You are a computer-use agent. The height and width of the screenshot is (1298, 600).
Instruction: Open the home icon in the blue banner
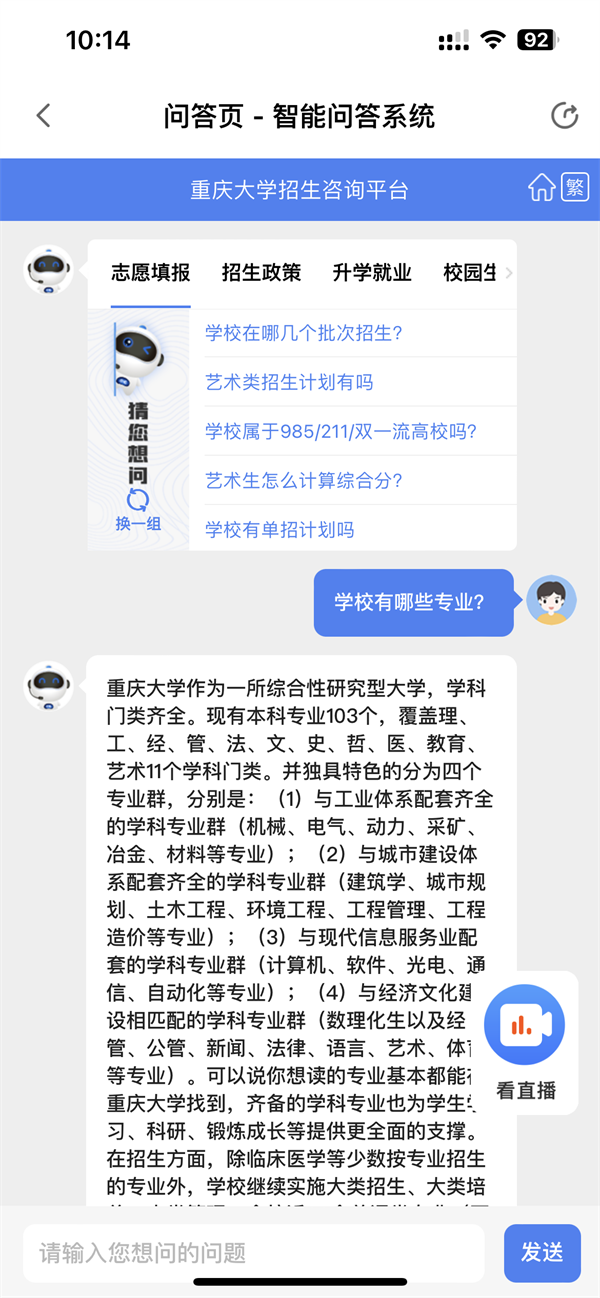[x=542, y=188]
